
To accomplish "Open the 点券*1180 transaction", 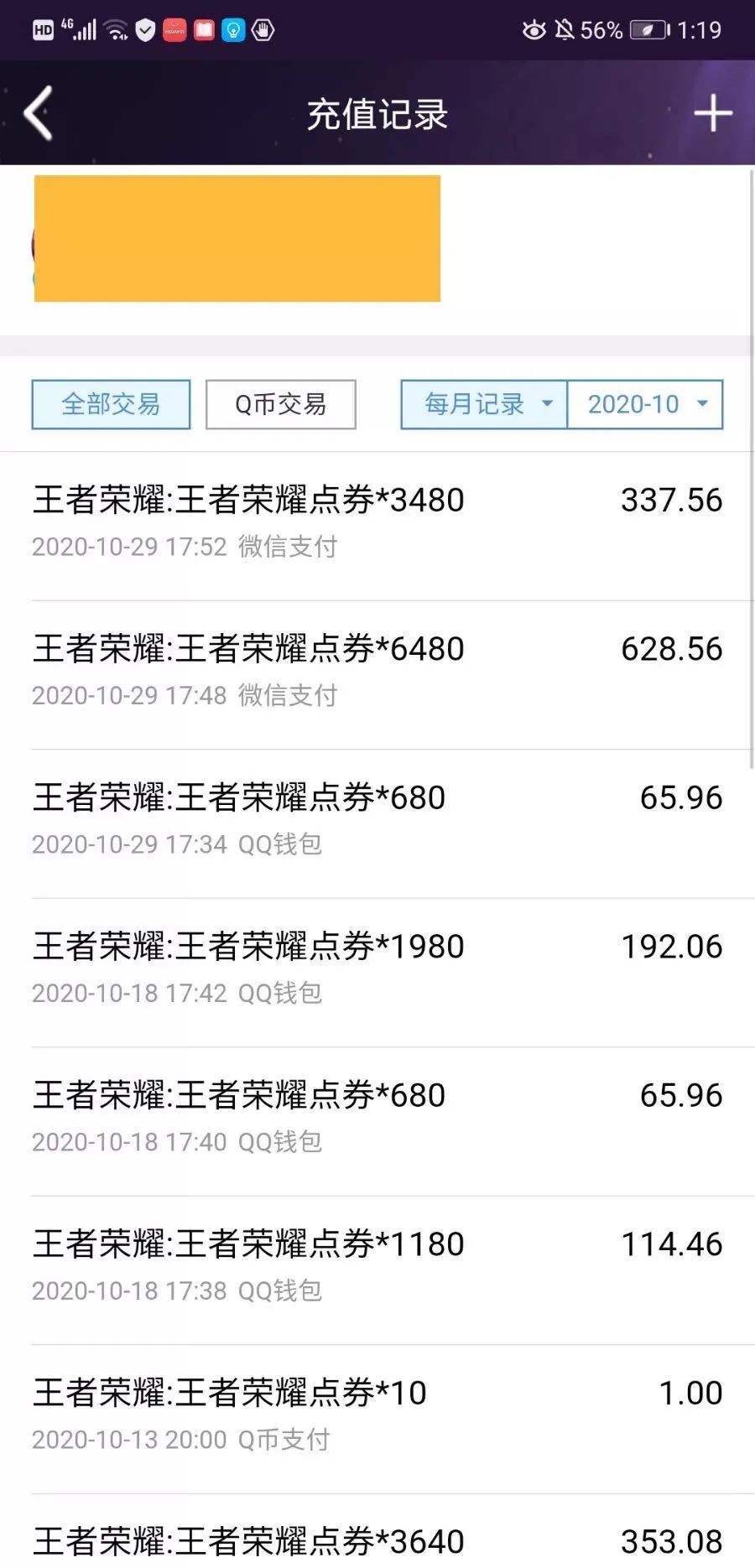I will pyautogui.click(x=377, y=1270).
